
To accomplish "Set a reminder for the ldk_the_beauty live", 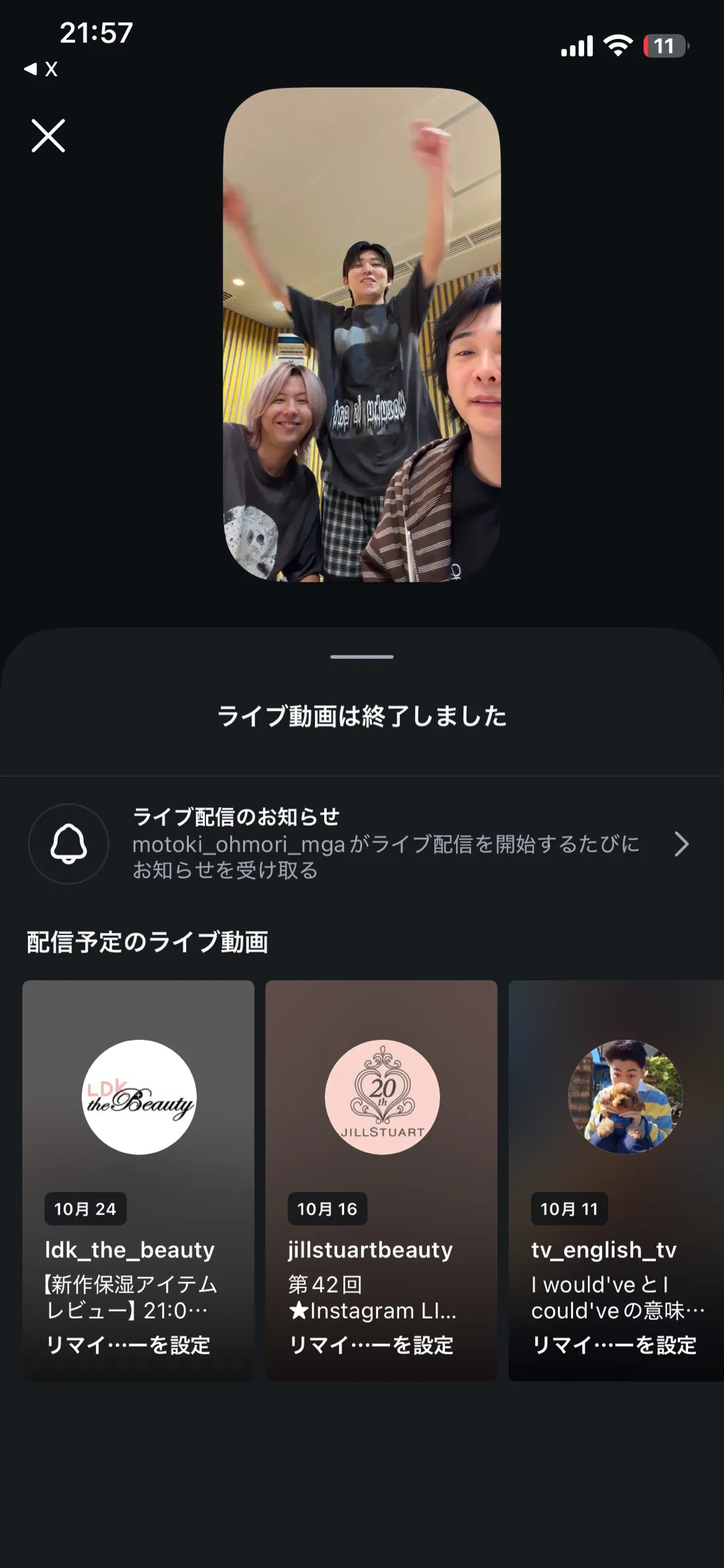I will tap(128, 1345).
